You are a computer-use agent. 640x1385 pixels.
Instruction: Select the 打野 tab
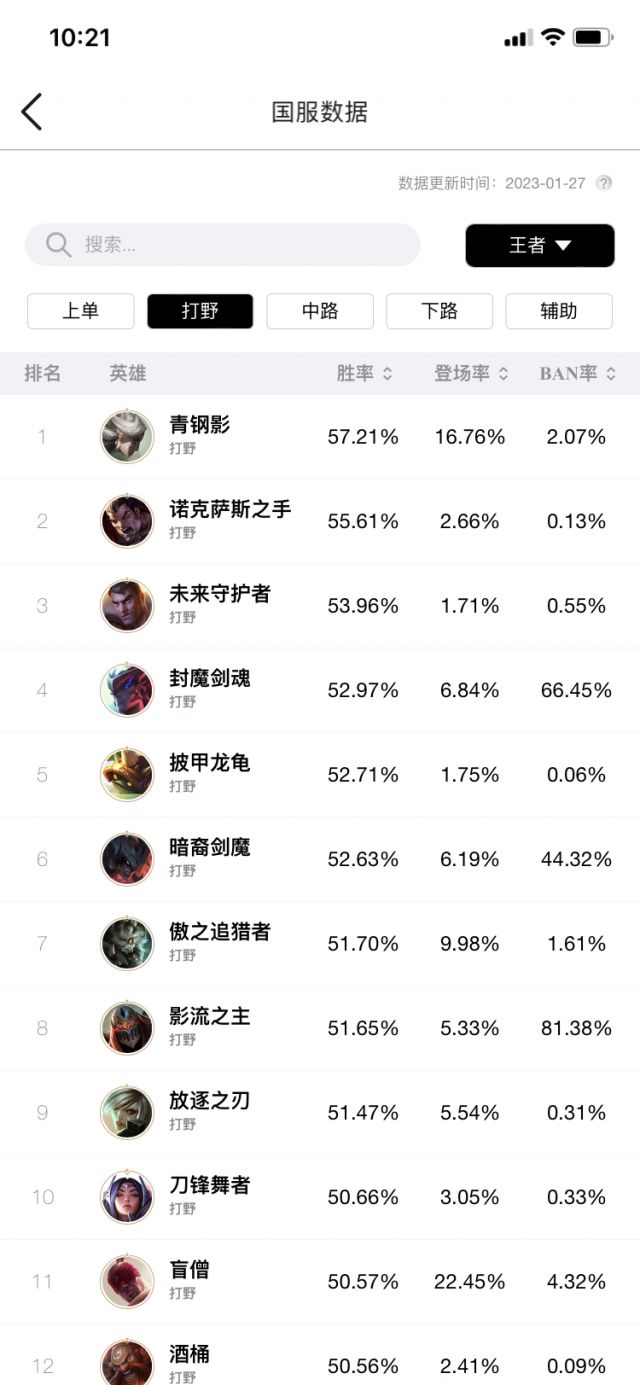coord(200,311)
